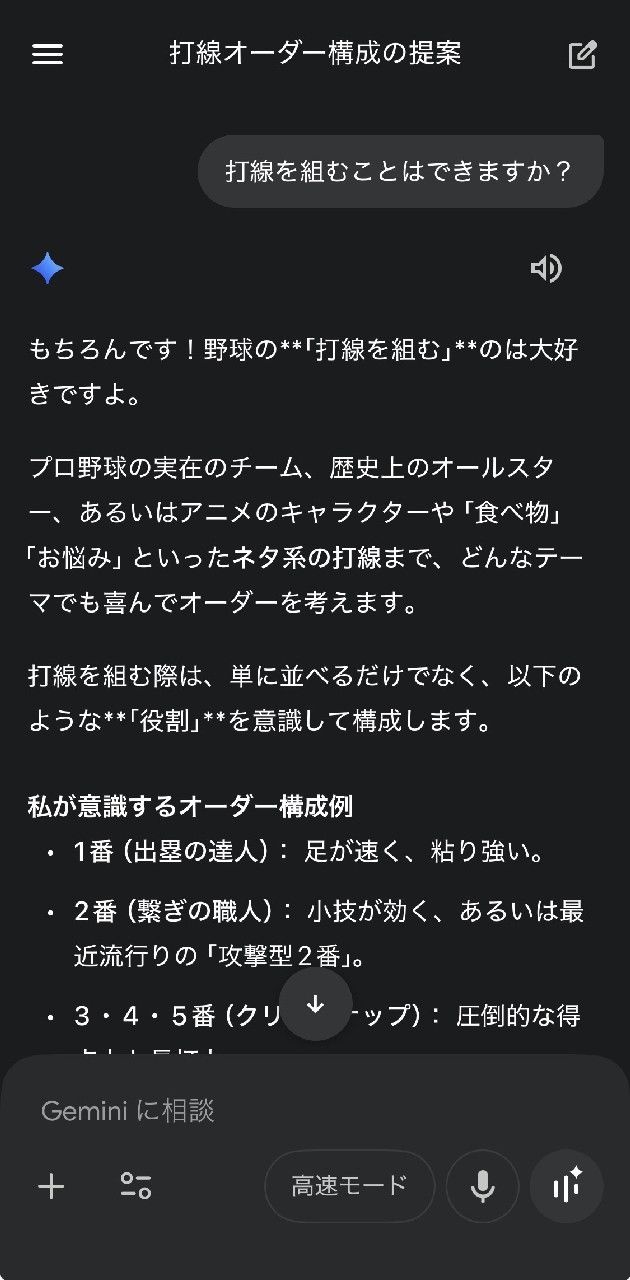Launch Gemini Live with the sparkle waveform button
Viewport: 630px width, 1280px height.
(567, 1187)
